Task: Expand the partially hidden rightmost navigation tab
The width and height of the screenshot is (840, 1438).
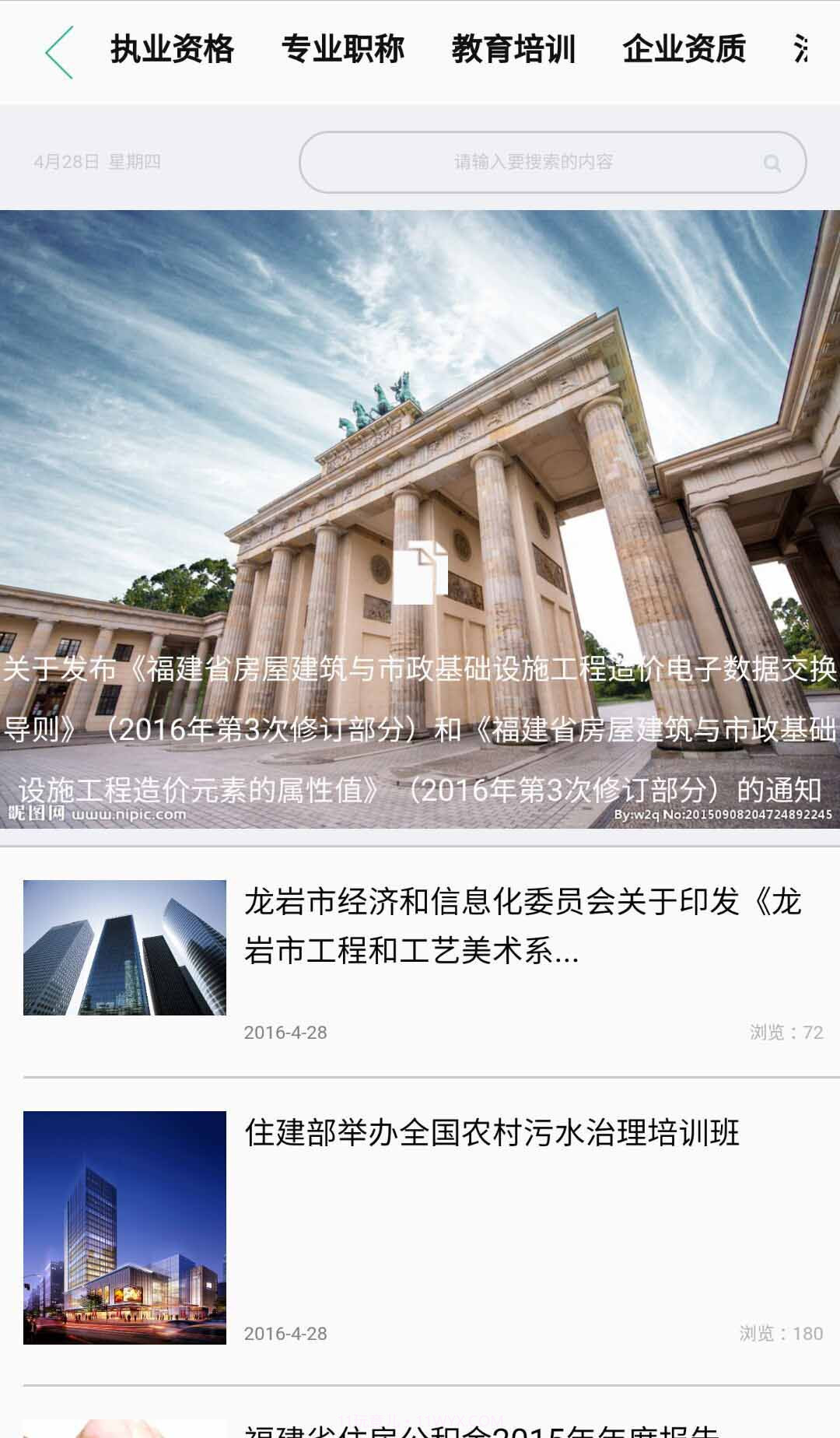Action: click(805, 48)
